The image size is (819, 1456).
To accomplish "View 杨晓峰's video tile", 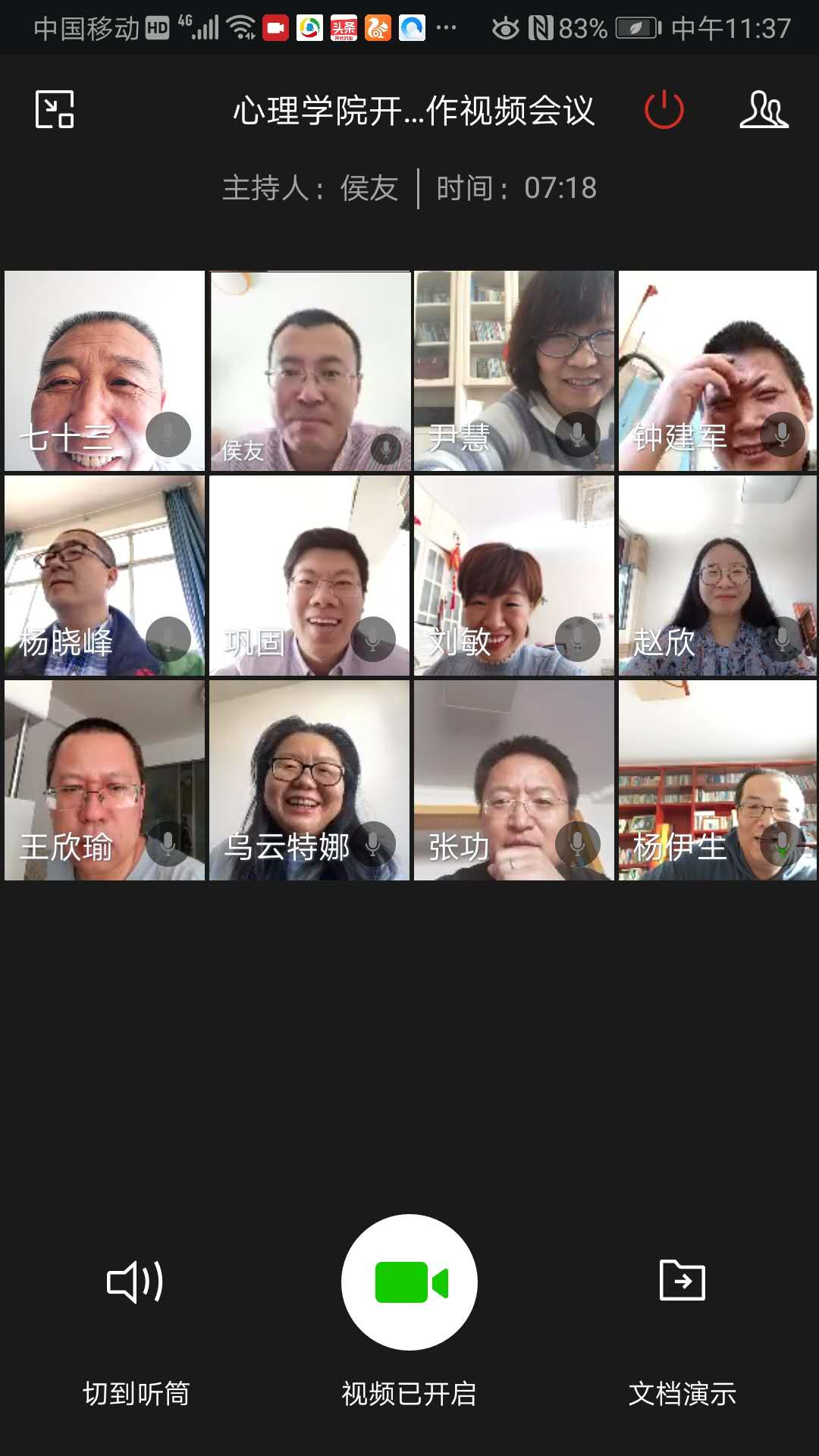I will (x=105, y=576).
